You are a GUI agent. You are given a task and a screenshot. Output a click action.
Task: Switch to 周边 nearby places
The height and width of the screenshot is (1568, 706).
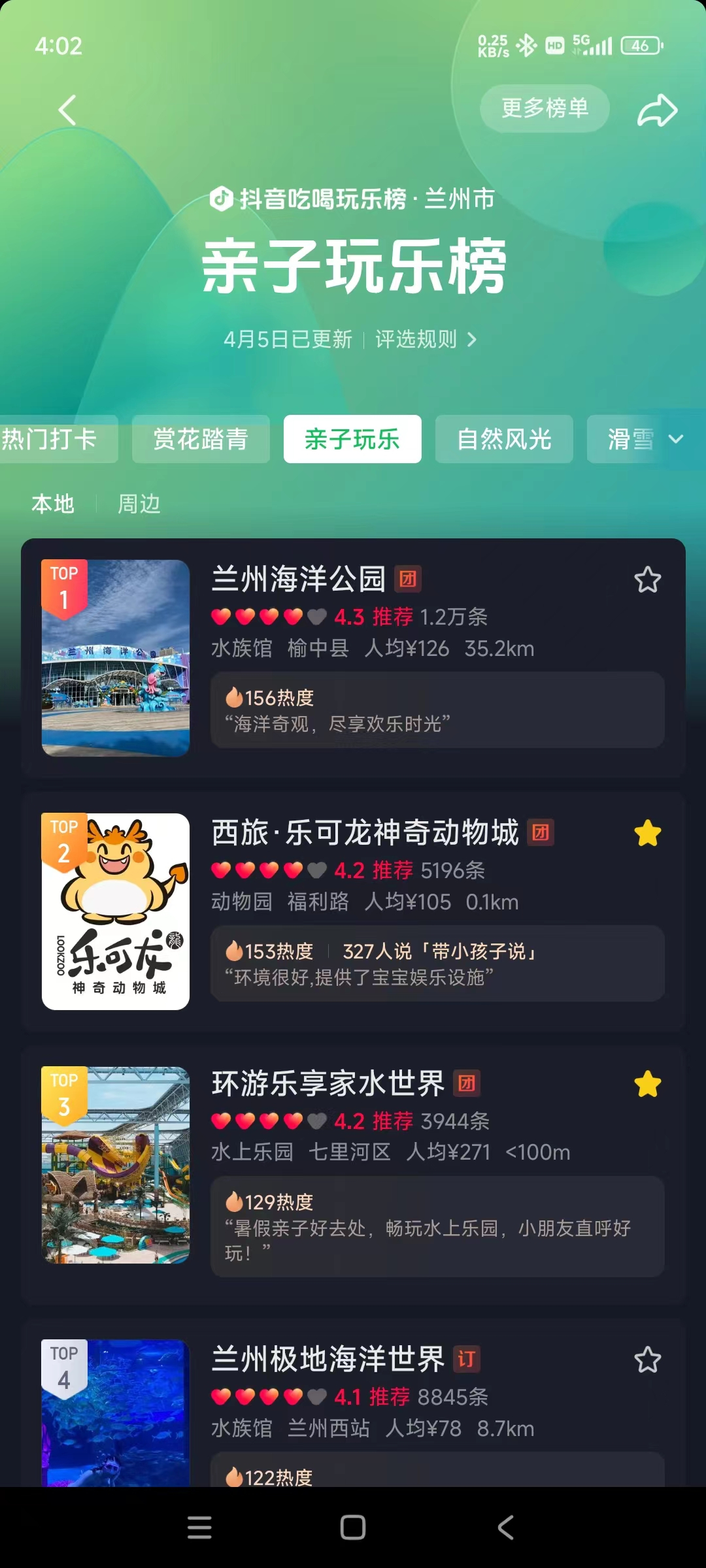[x=139, y=504]
